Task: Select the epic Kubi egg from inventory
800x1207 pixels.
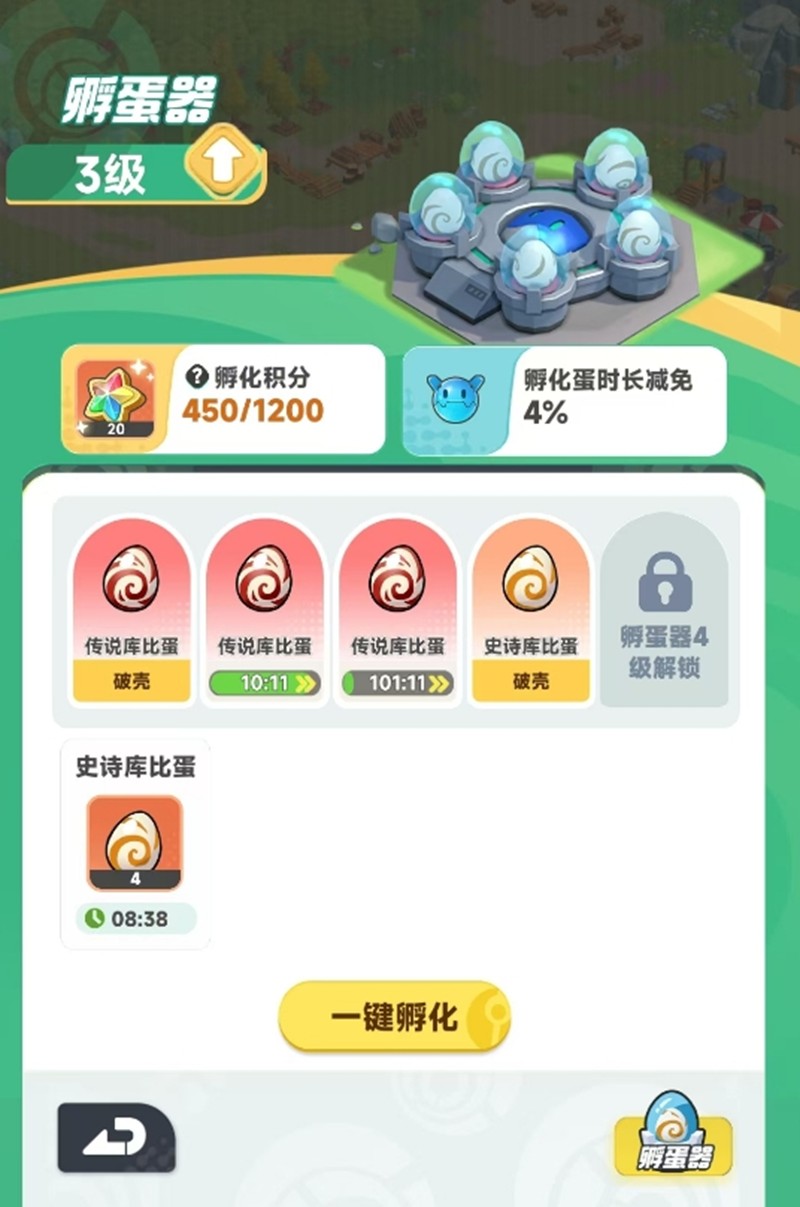Action: pyautogui.click(x=135, y=842)
